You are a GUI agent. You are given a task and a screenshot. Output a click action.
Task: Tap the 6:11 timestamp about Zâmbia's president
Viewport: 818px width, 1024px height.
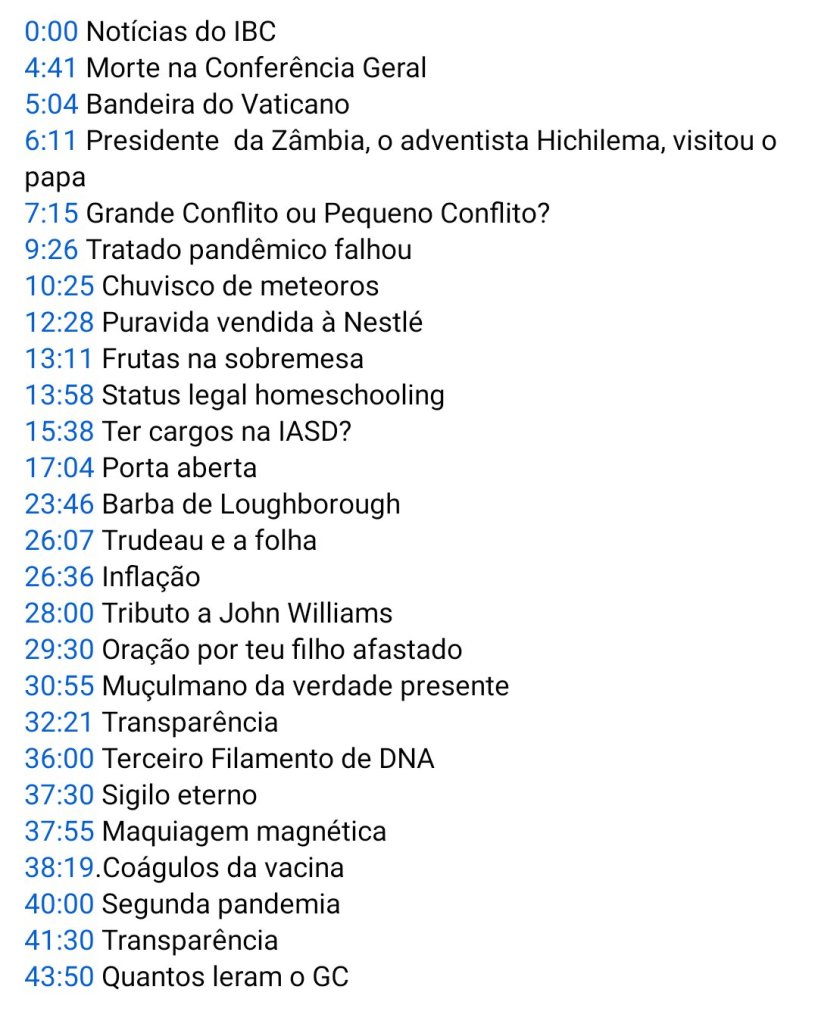click(x=51, y=141)
